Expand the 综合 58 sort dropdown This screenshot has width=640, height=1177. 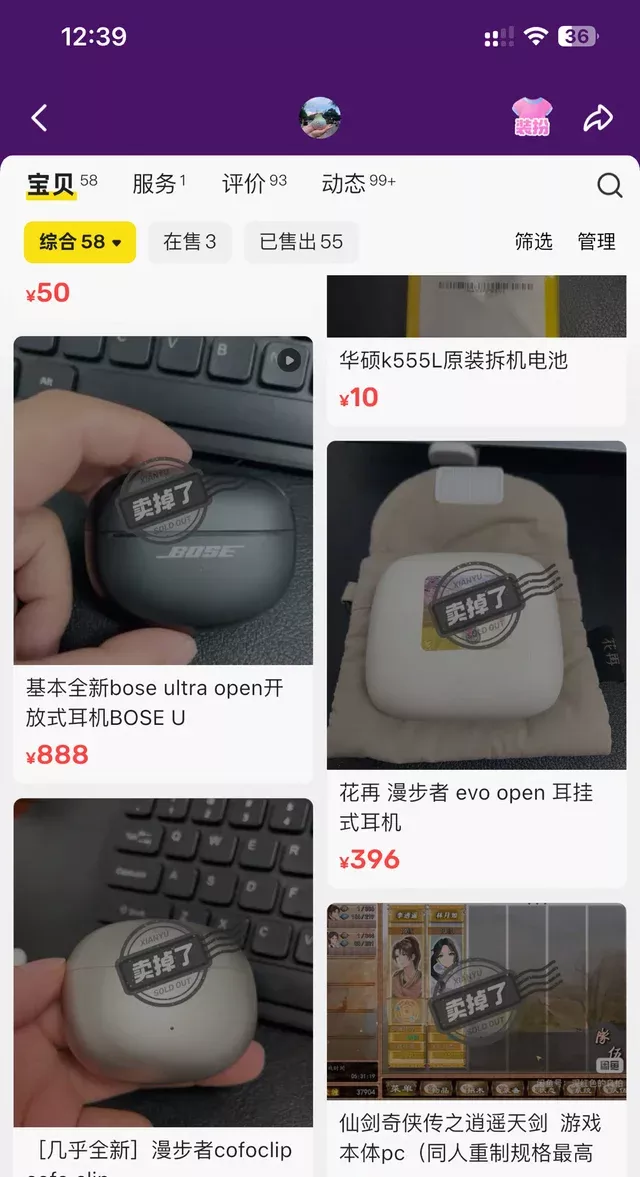(80, 242)
